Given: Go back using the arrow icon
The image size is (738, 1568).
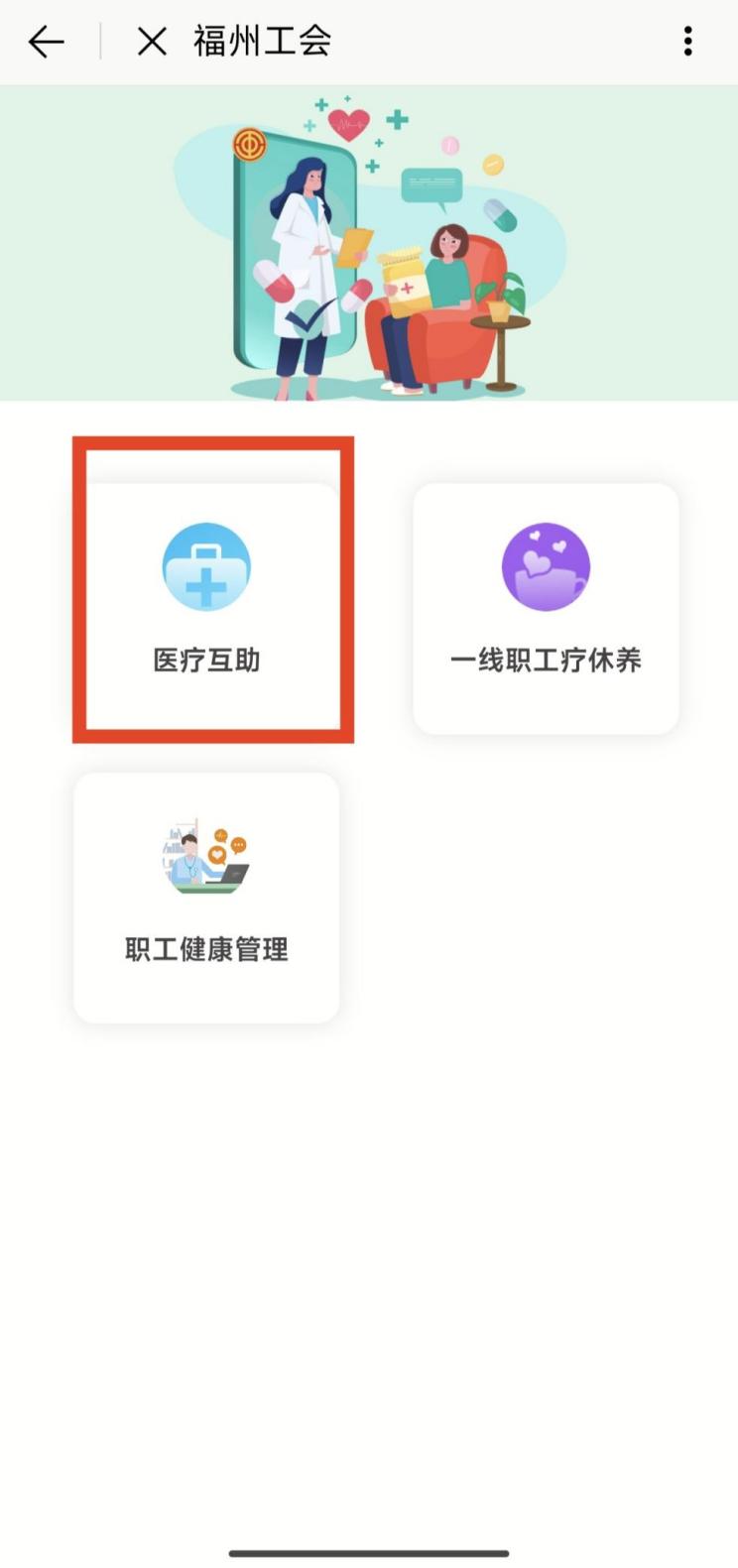Looking at the screenshot, I should point(46,42).
